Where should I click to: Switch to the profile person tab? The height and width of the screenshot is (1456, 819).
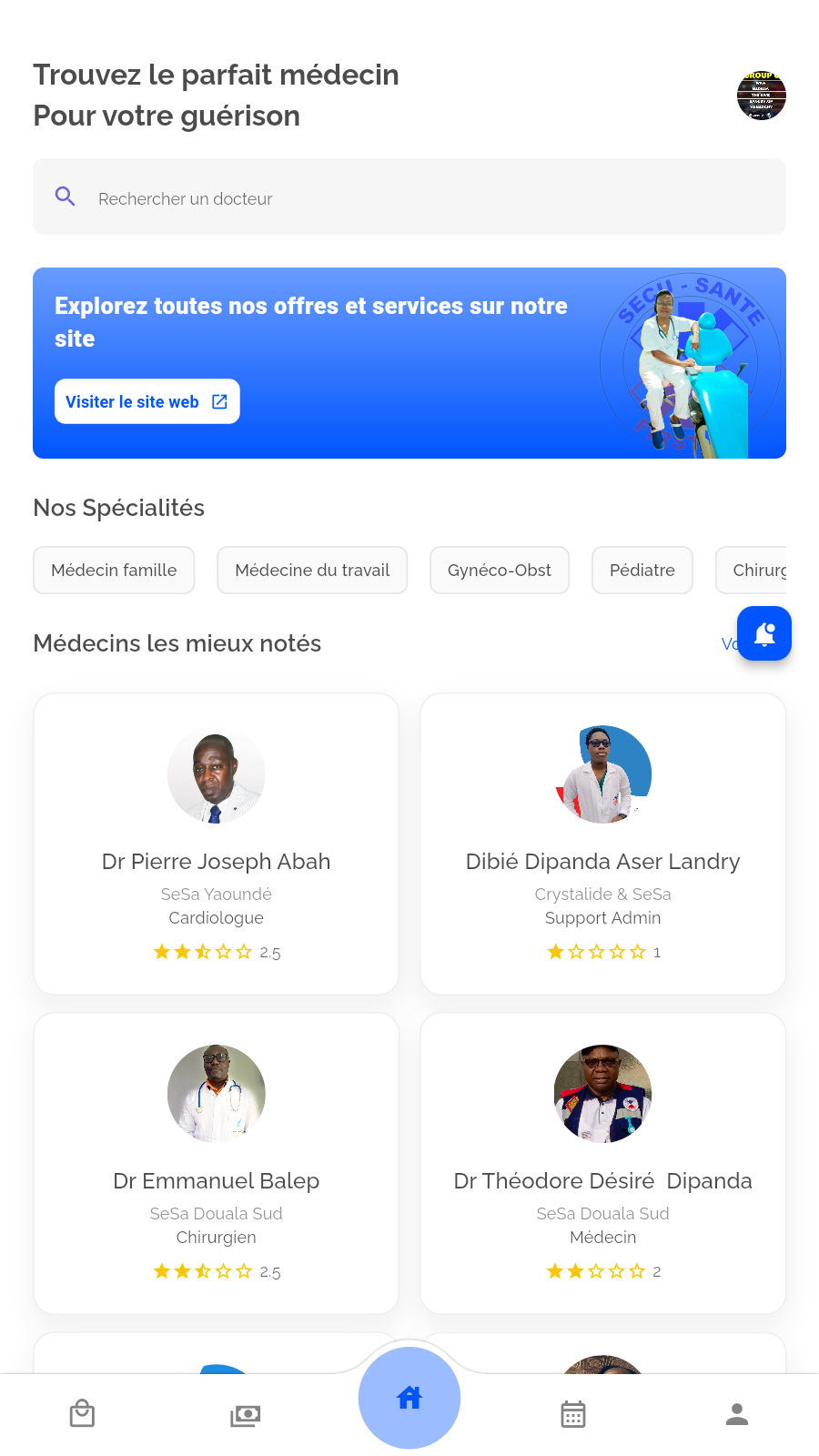click(x=737, y=1414)
